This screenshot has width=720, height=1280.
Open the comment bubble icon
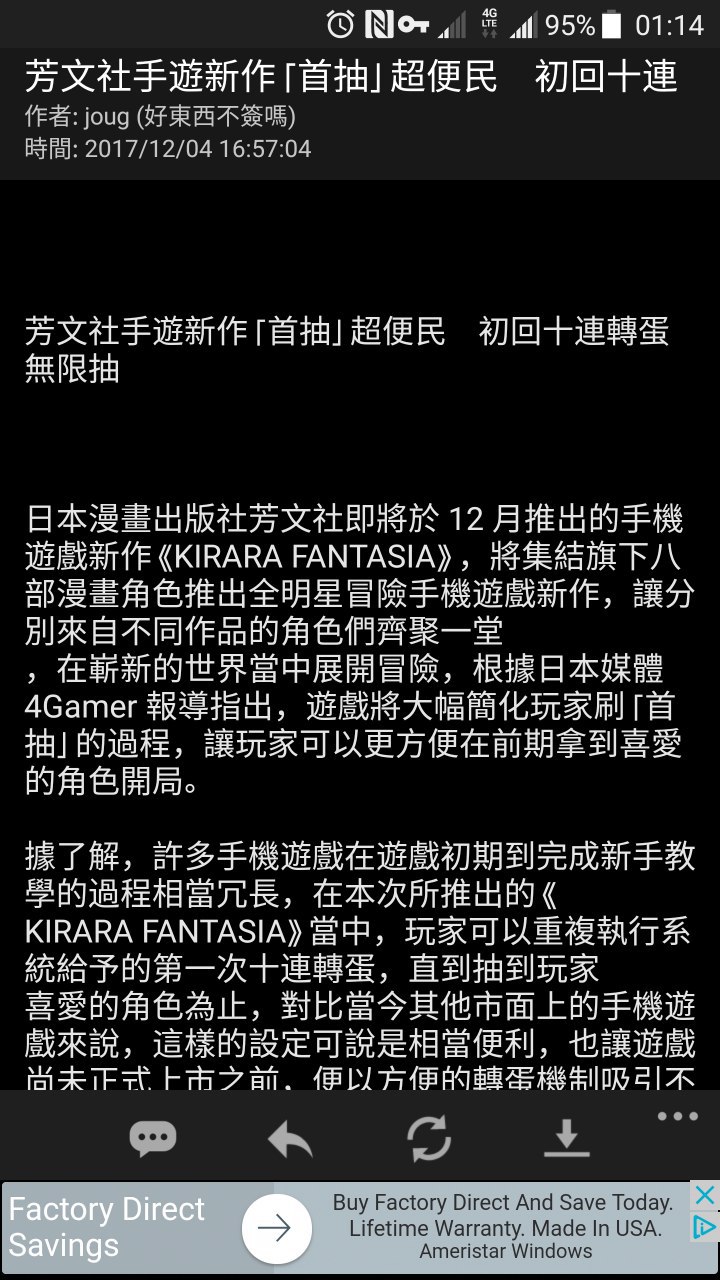(x=152, y=1138)
